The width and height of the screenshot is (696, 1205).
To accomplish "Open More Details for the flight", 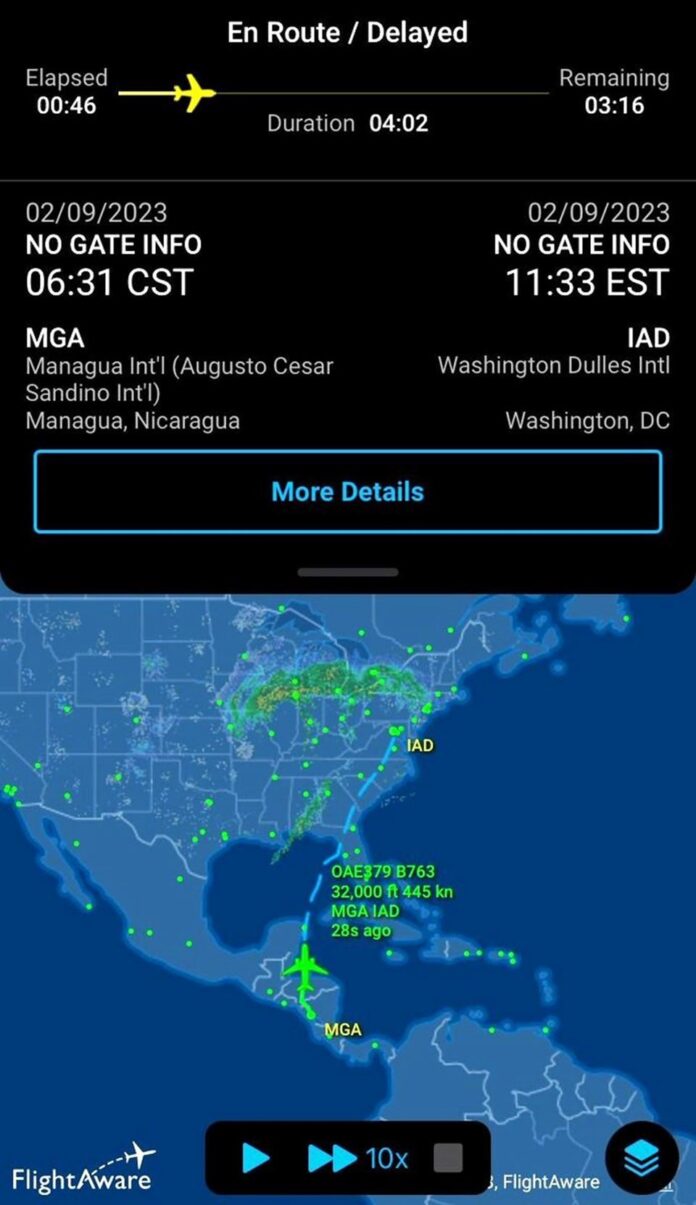I will [347, 492].
